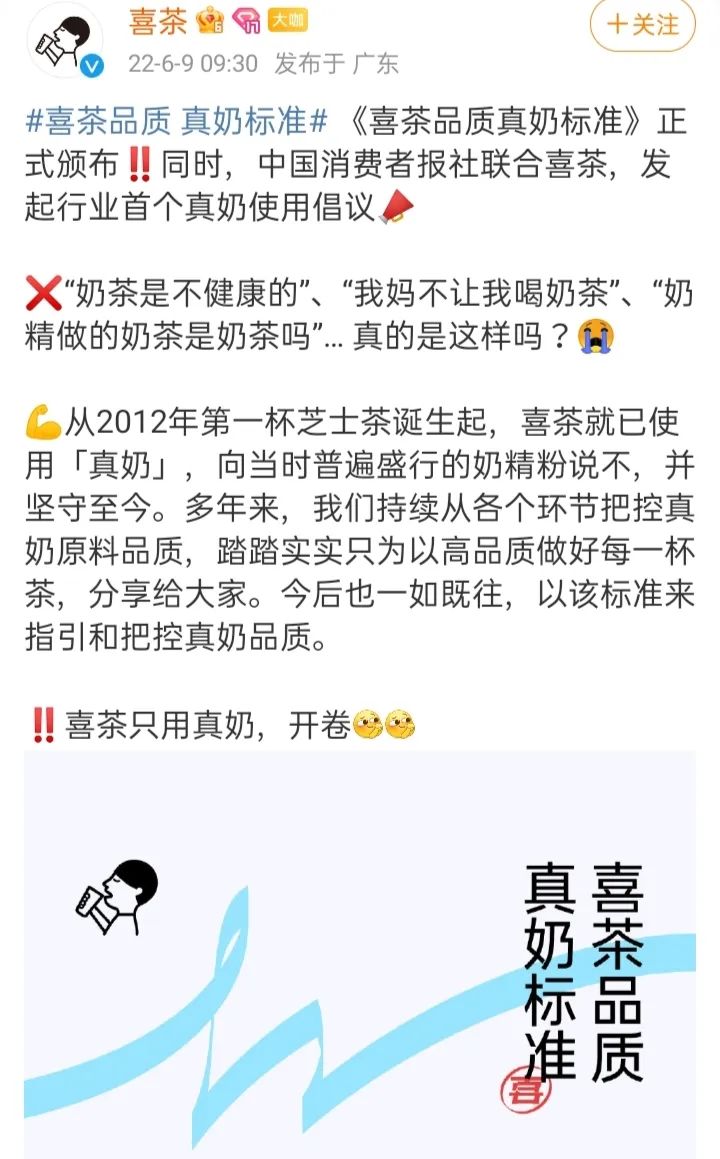
Task: Open the #喜茶品质 真奶标准# hashtag topic
Action: click(x=176, y=123)
